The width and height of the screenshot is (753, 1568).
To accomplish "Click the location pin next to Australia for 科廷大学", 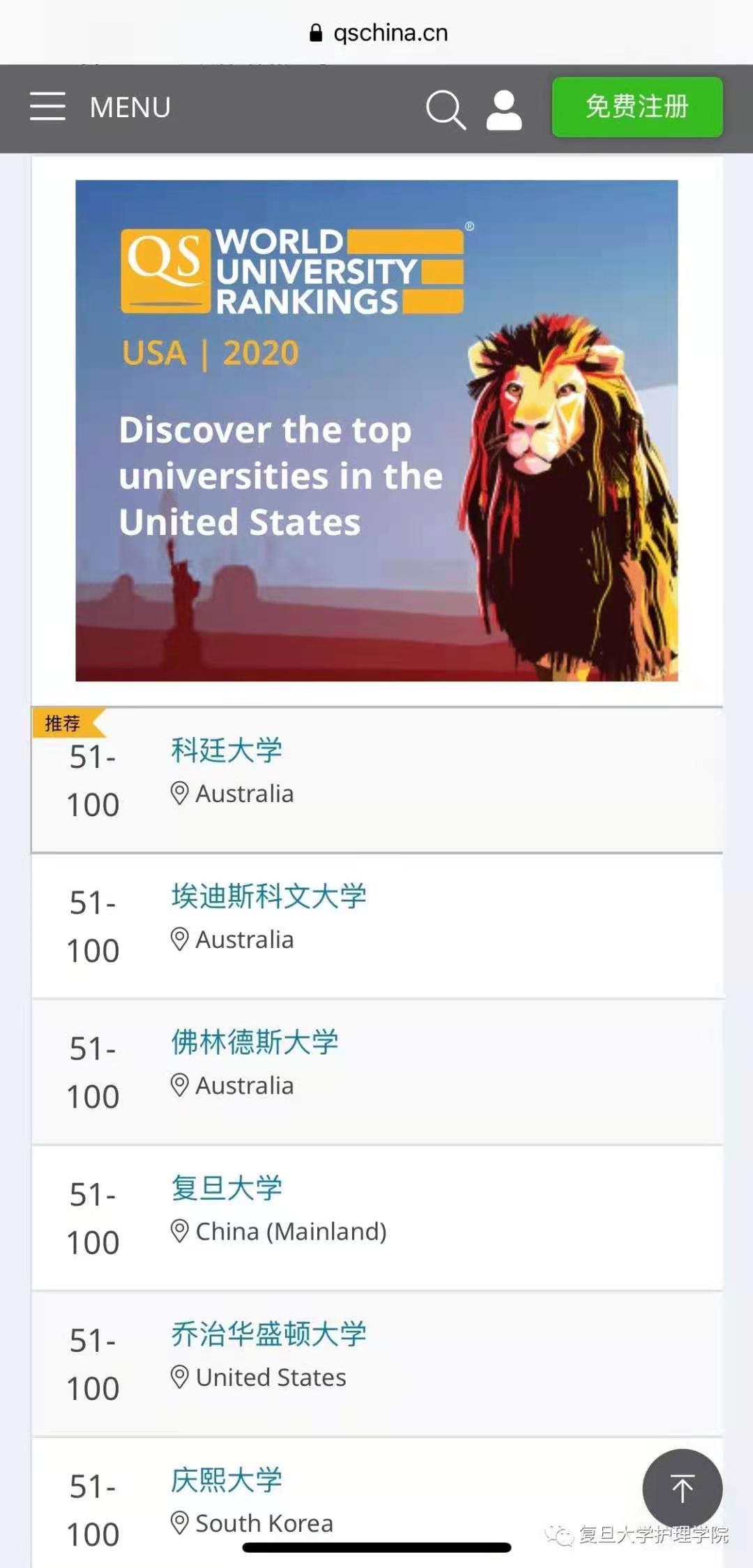I will 178,793.
